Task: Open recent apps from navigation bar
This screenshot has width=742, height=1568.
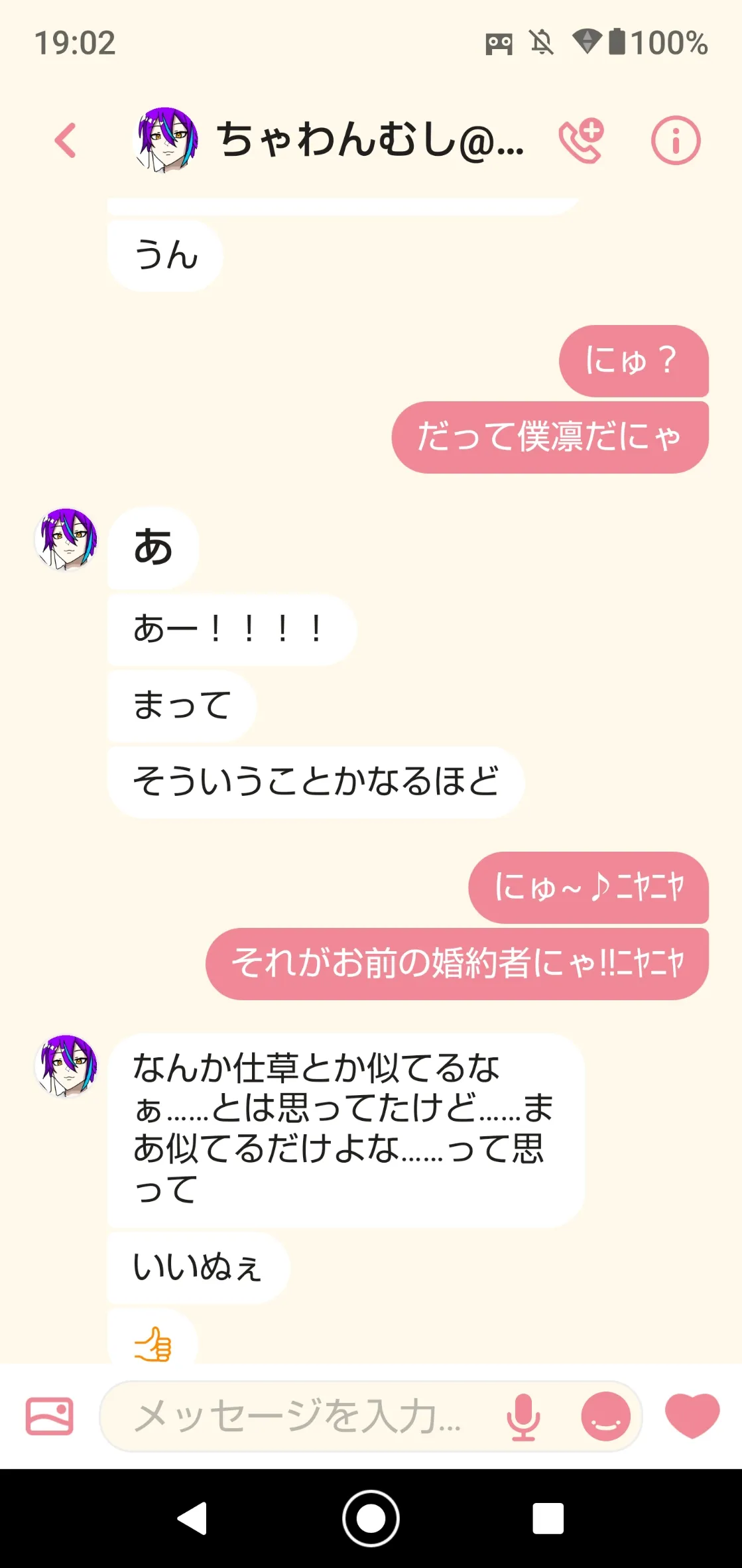Action: [x=548, y=1518]
